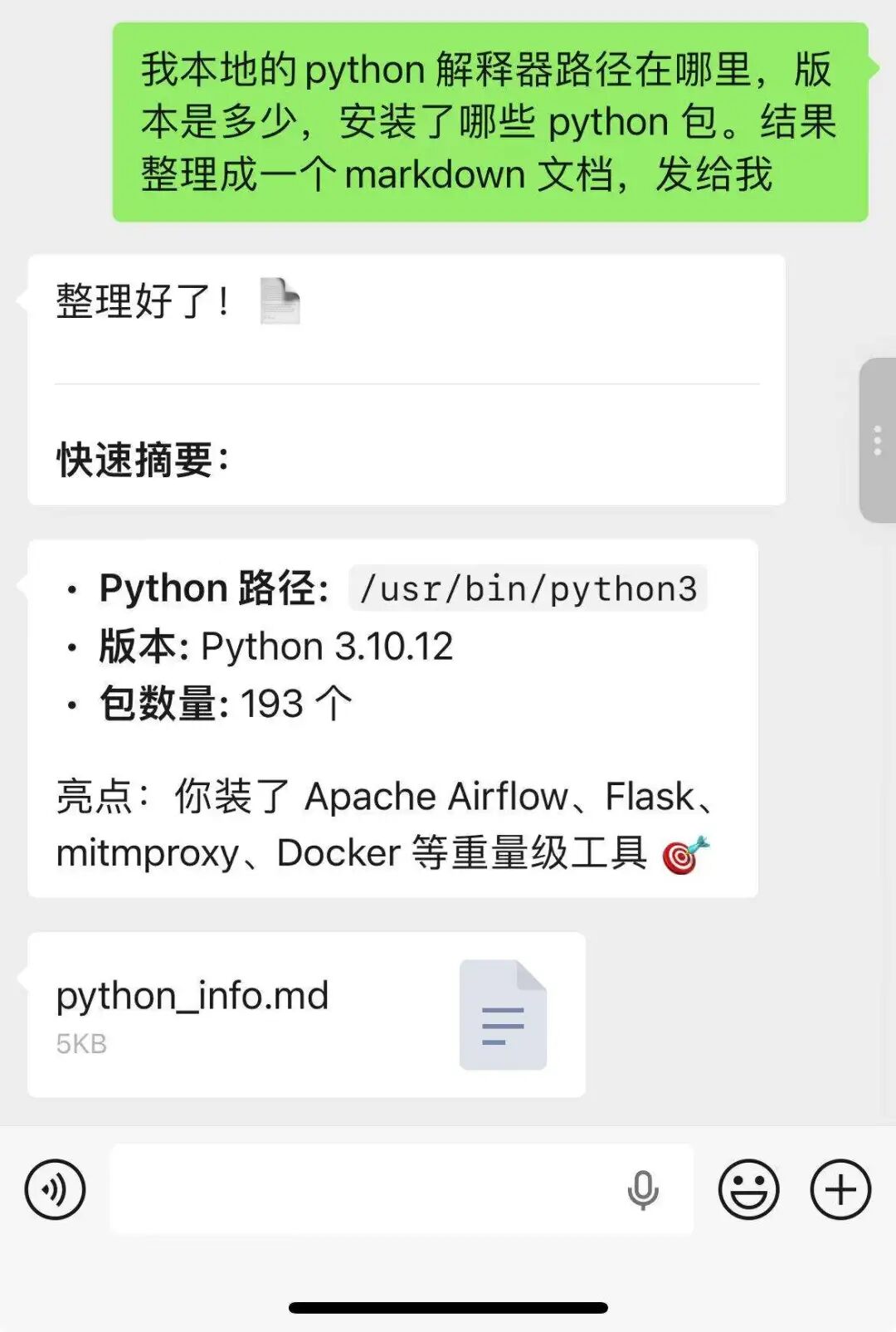Click the 5KB file size label
Viewport: 896px width, 1332px height.
coord(80,1044)
